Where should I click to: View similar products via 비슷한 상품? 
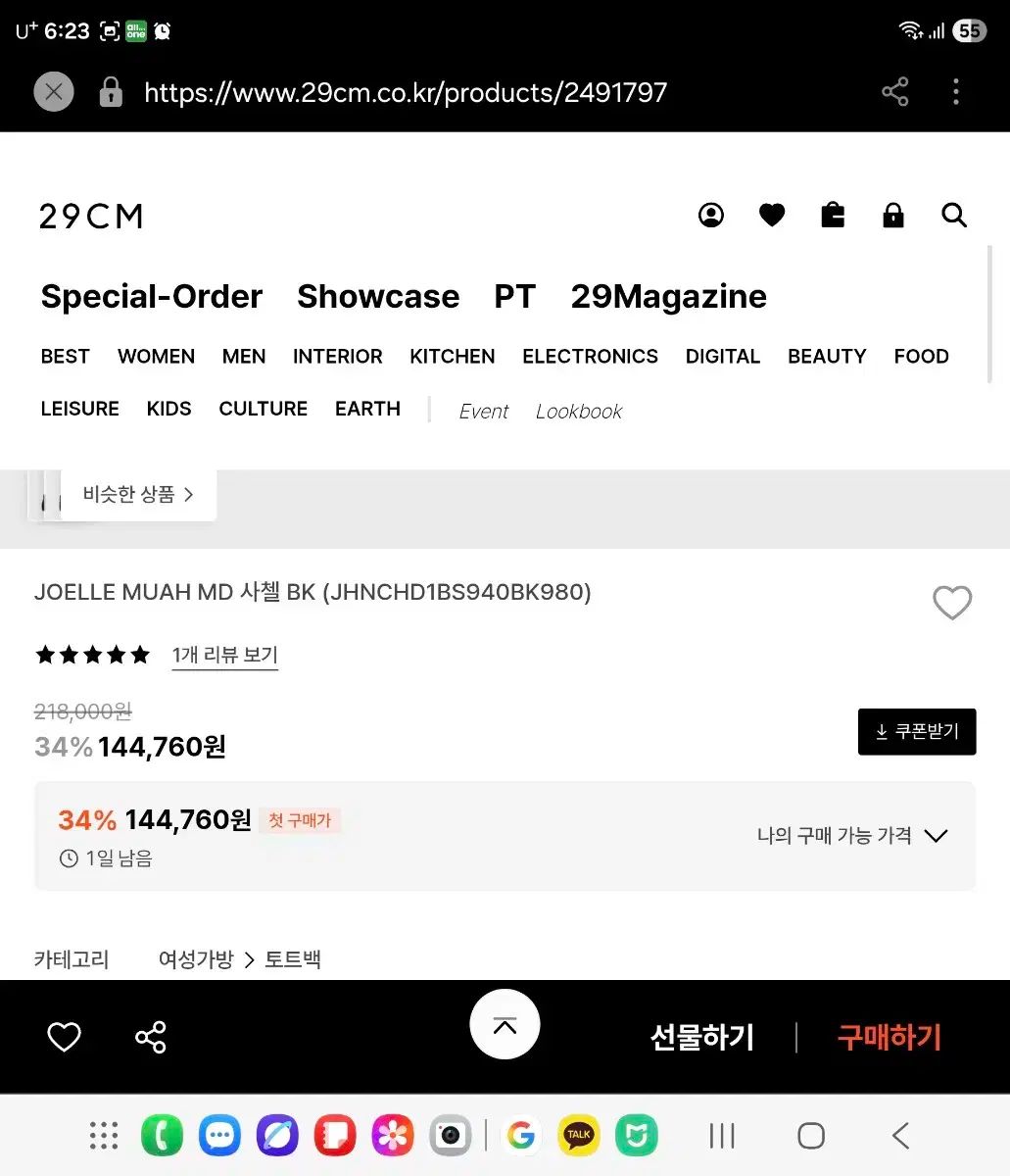click(138, 495)
